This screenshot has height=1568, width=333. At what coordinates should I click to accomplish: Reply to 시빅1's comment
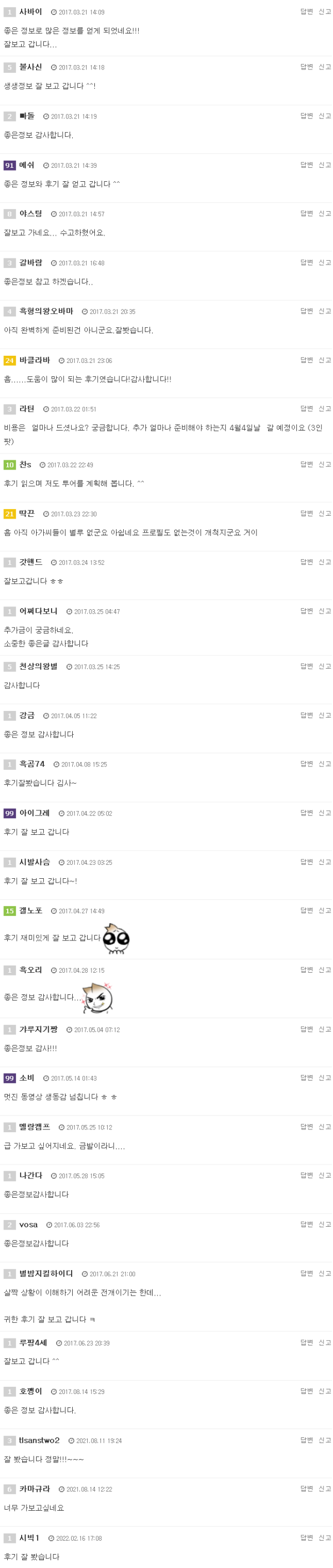pyautogui.click(x=306, y=1537)
